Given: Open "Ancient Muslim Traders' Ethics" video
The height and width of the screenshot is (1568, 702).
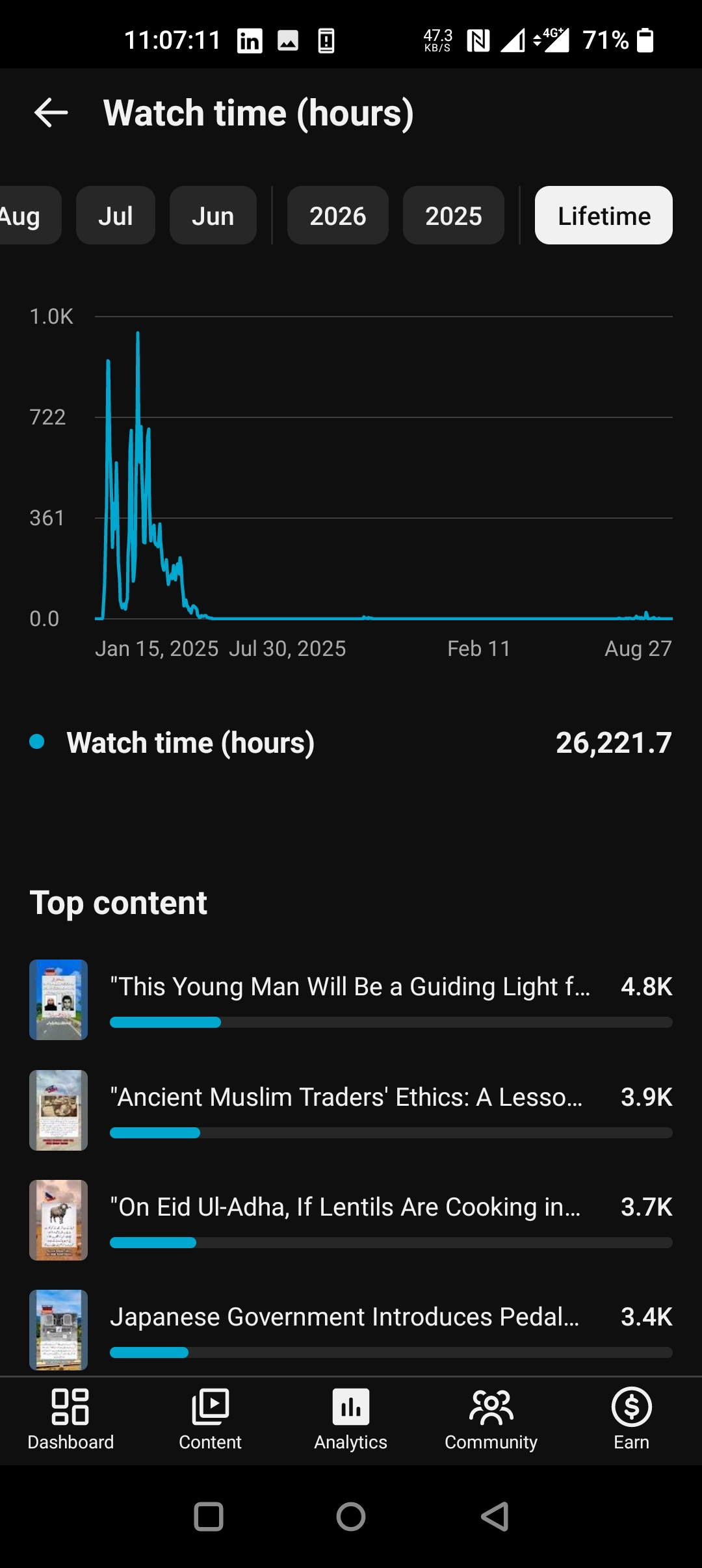Looking at the screenshot, I should (x=351, y=1110).
